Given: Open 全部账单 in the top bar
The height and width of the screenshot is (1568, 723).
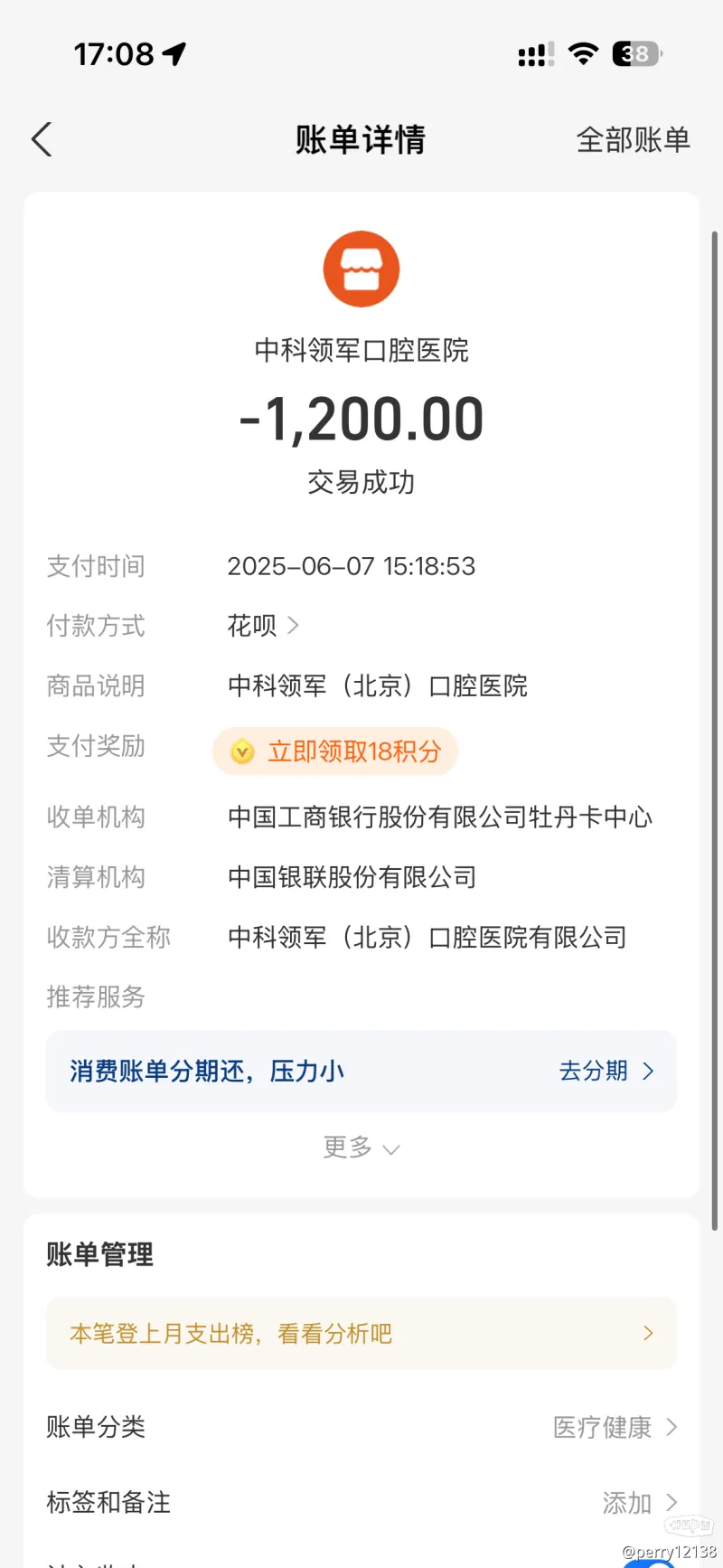Looking at the screenshot, I should (x=633, y=140).
